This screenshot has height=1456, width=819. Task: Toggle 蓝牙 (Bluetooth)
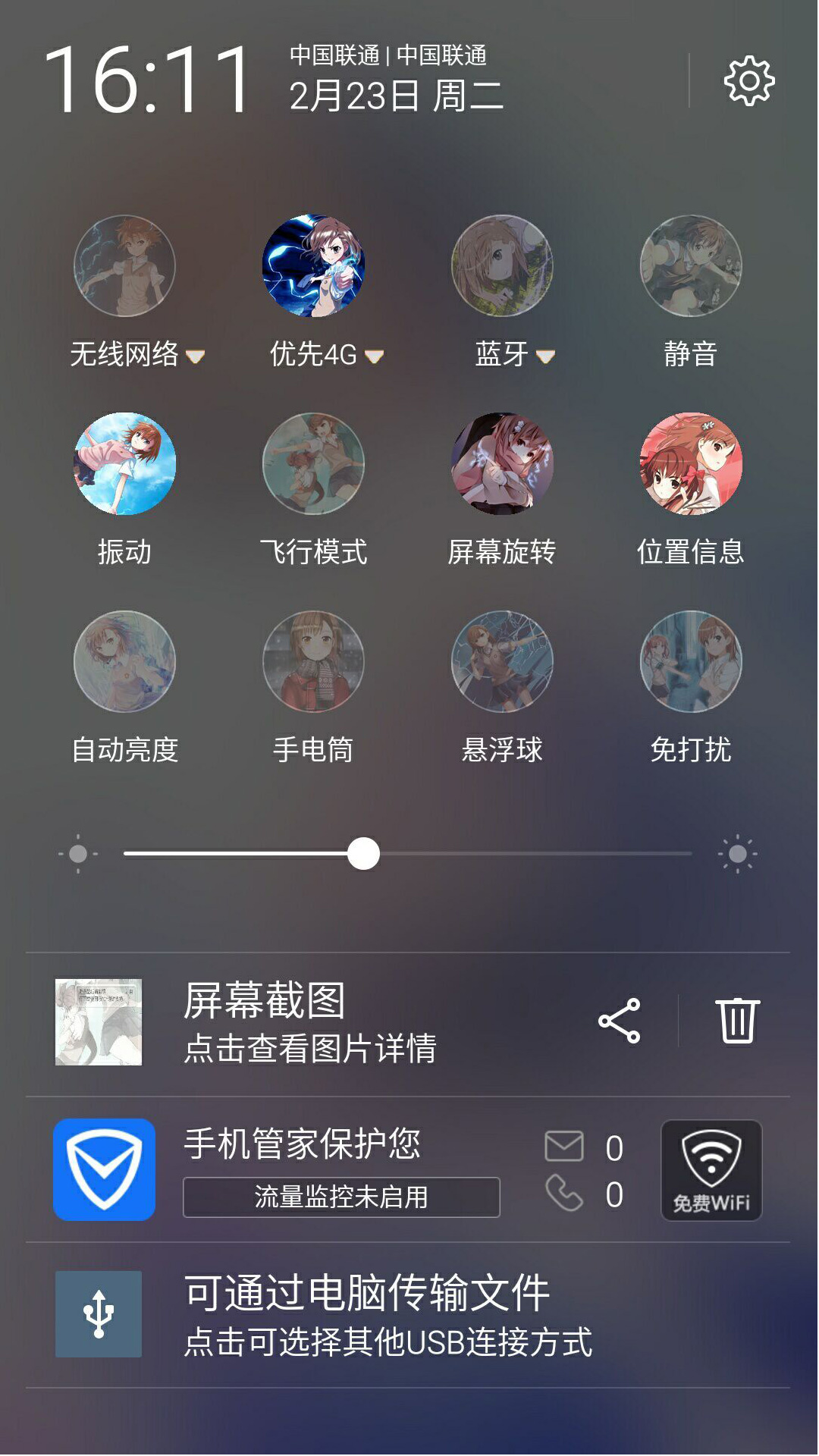(x=502, y=266)
